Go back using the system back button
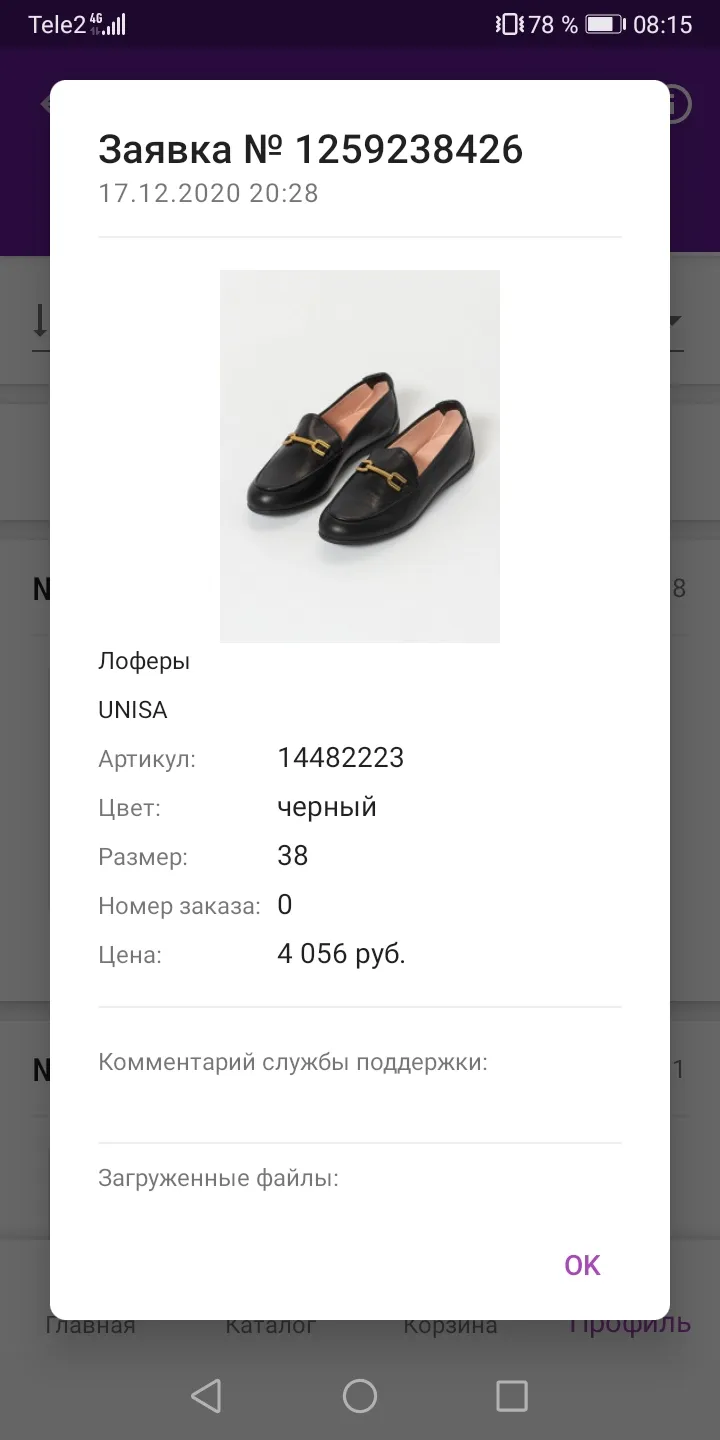This screenshot has height=1440, width=720. tap(206, 1396)
